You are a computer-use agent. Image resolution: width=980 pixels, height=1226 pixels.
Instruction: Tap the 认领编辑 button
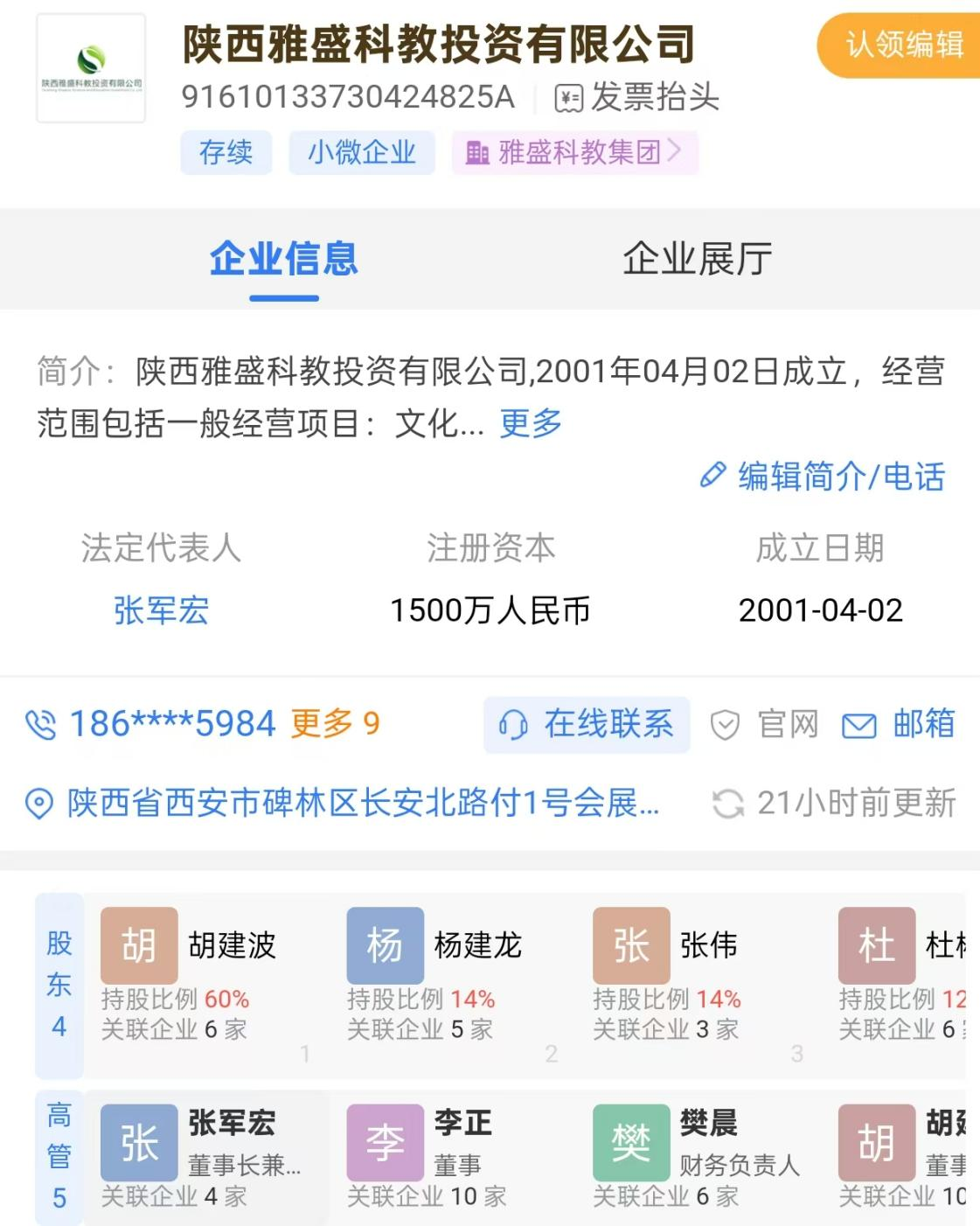[x=901, y=45]
